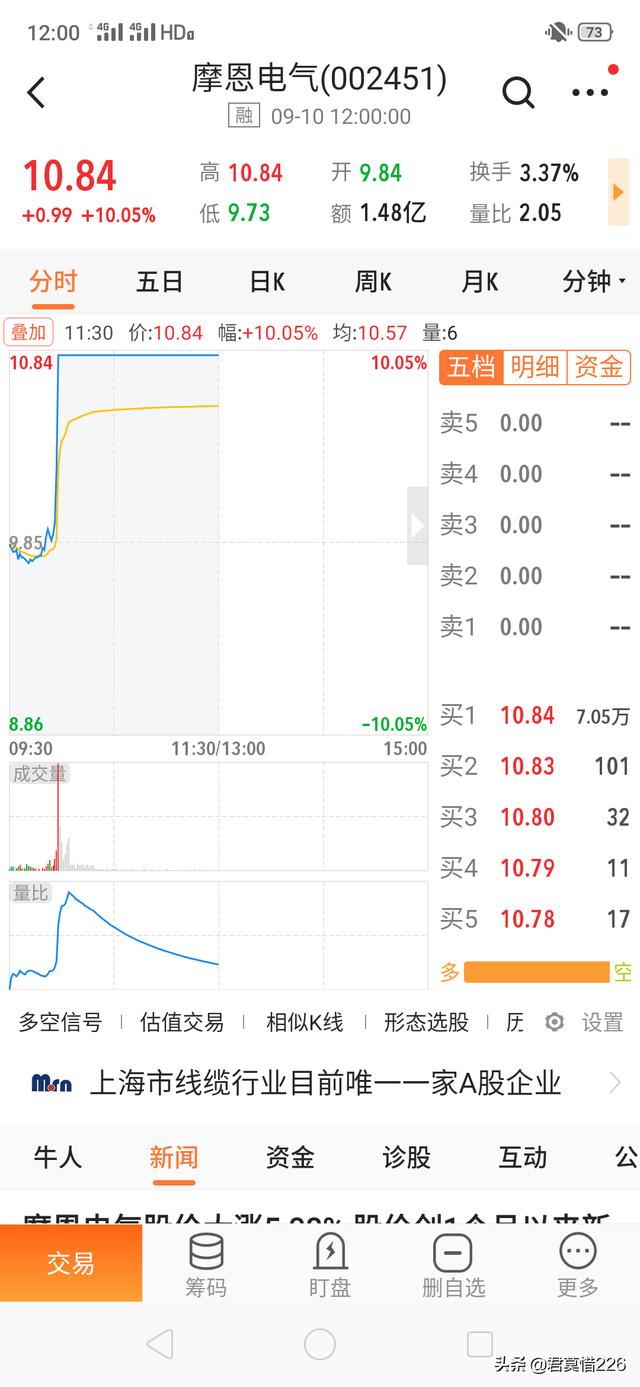Remove the stock via 删自选
The image size is (640, 1387).
pyautogui.click(x=453, y=1265)
